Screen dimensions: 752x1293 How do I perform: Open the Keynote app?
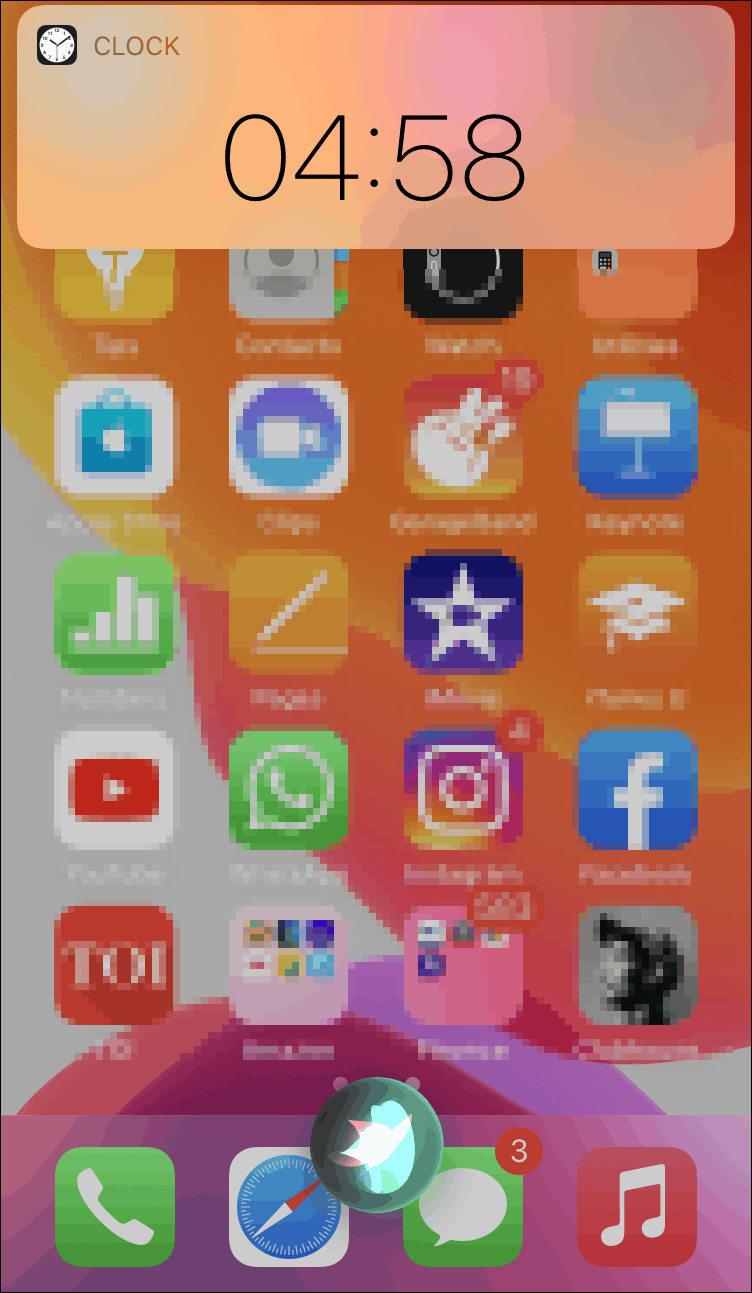click(637, 438)
